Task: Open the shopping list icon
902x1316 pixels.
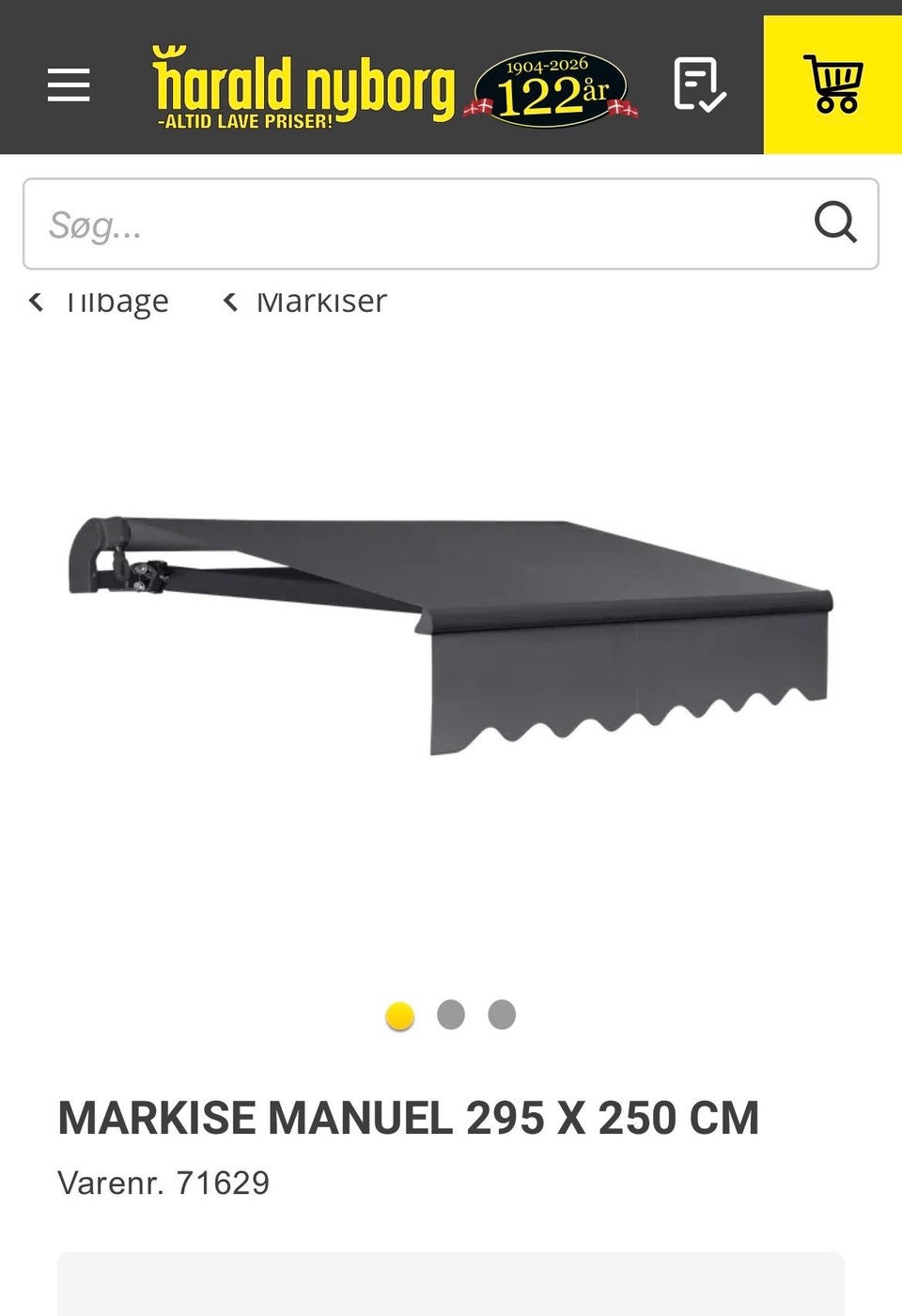Action: [699, 85]
